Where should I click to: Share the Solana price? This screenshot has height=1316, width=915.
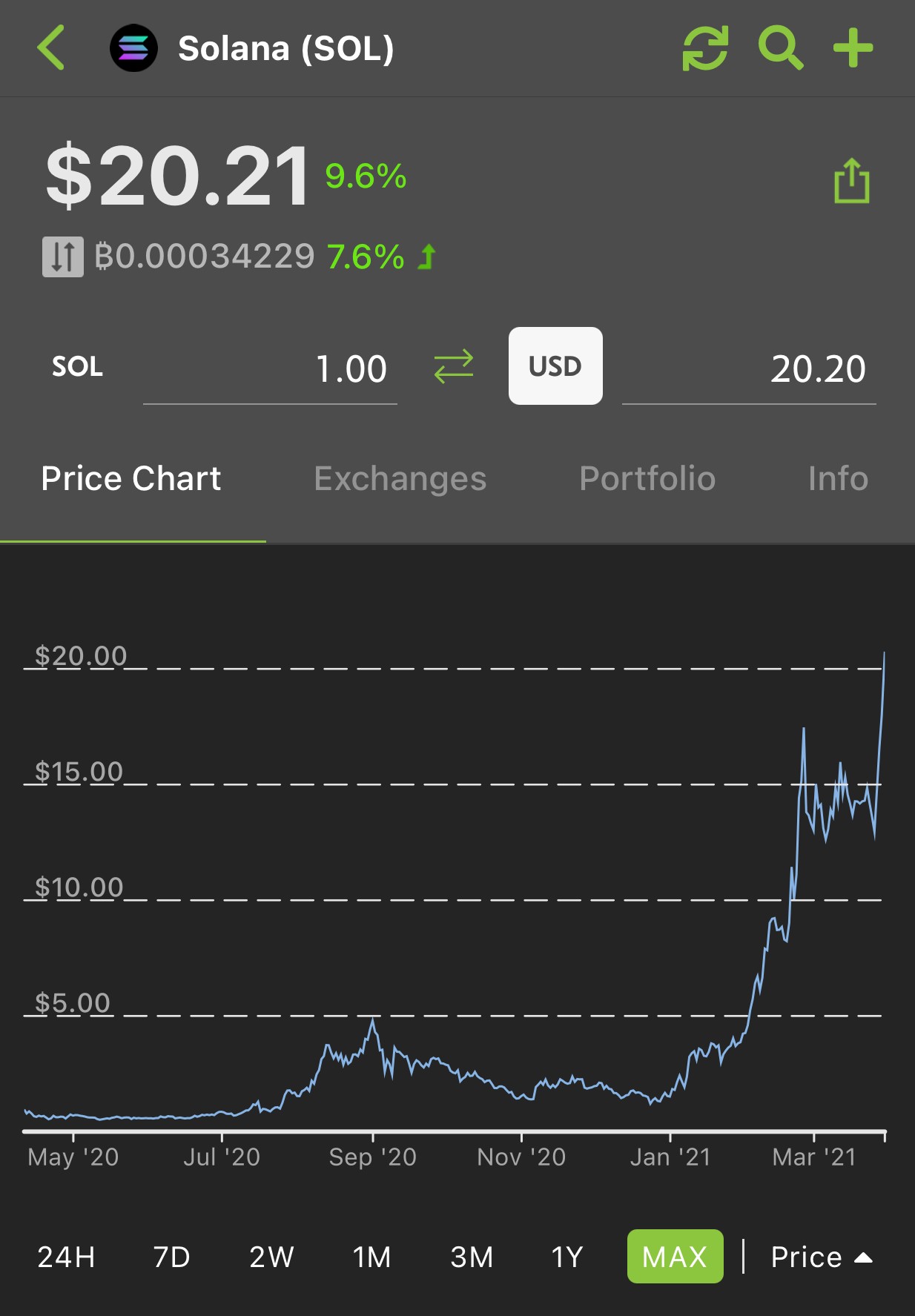coord(851,180)
